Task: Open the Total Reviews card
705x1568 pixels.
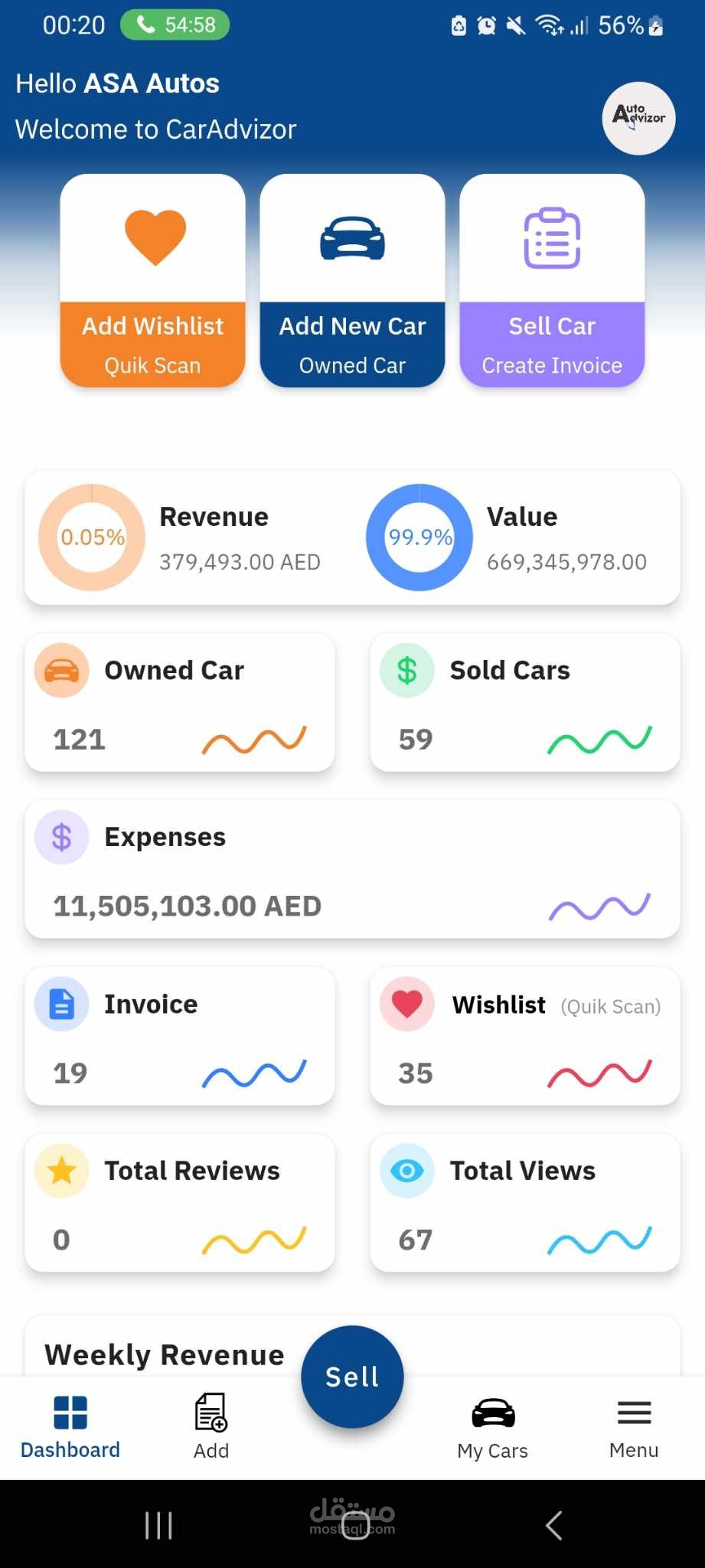Action: pyautogui.click(x=180, y=1204)
